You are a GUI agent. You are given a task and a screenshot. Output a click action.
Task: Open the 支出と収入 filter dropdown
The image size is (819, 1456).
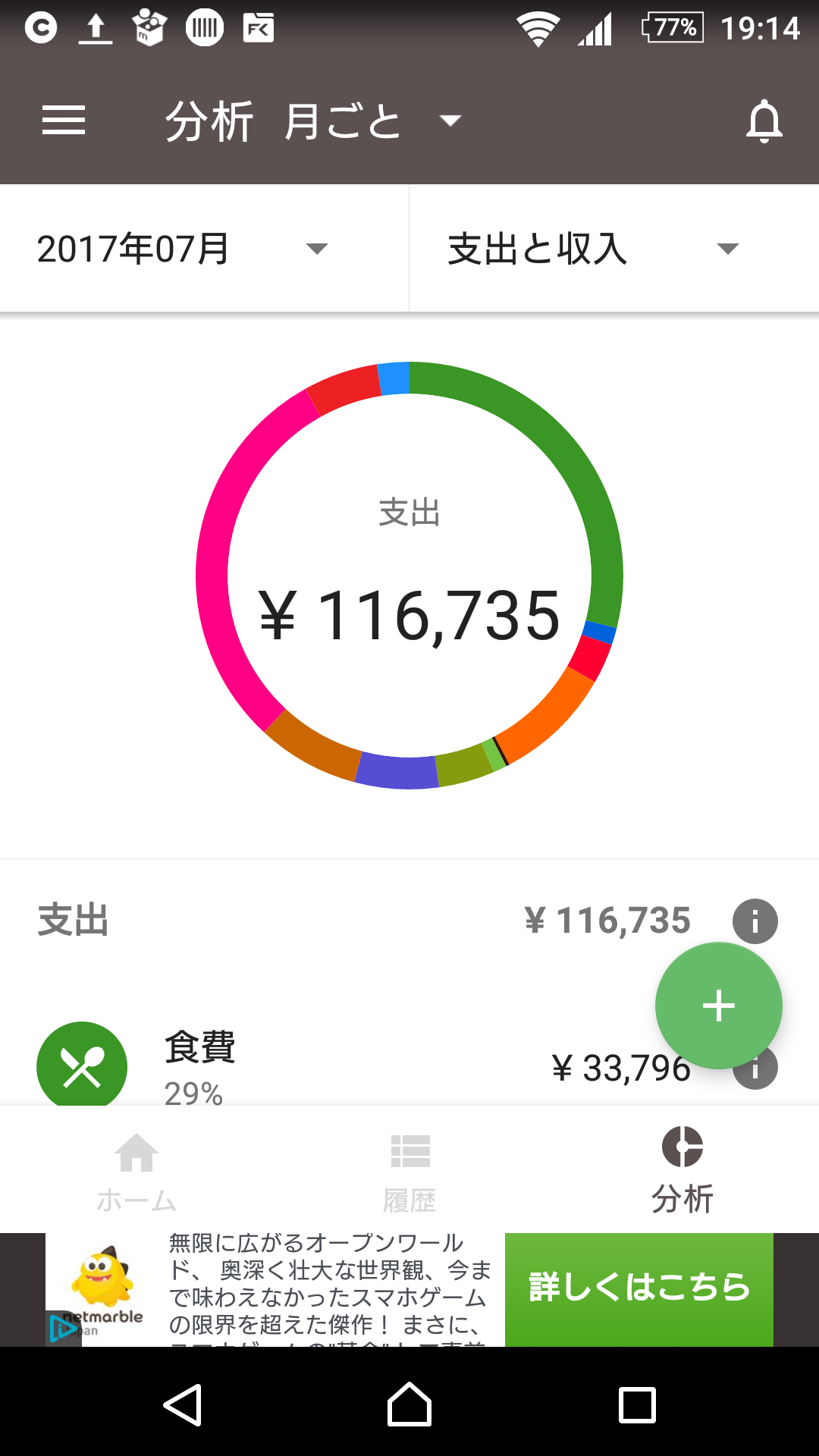click(591, 249)
